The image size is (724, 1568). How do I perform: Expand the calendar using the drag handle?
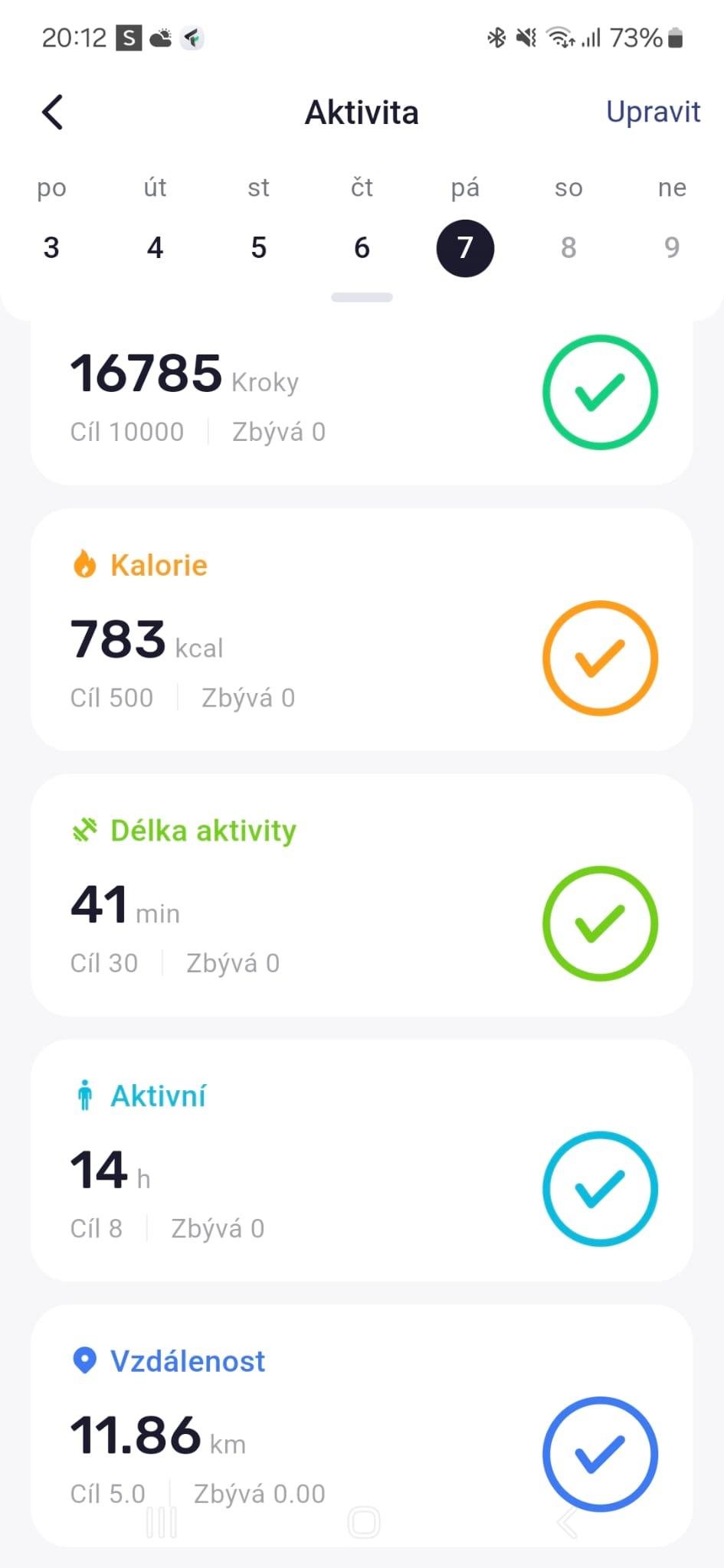(362, 297)
